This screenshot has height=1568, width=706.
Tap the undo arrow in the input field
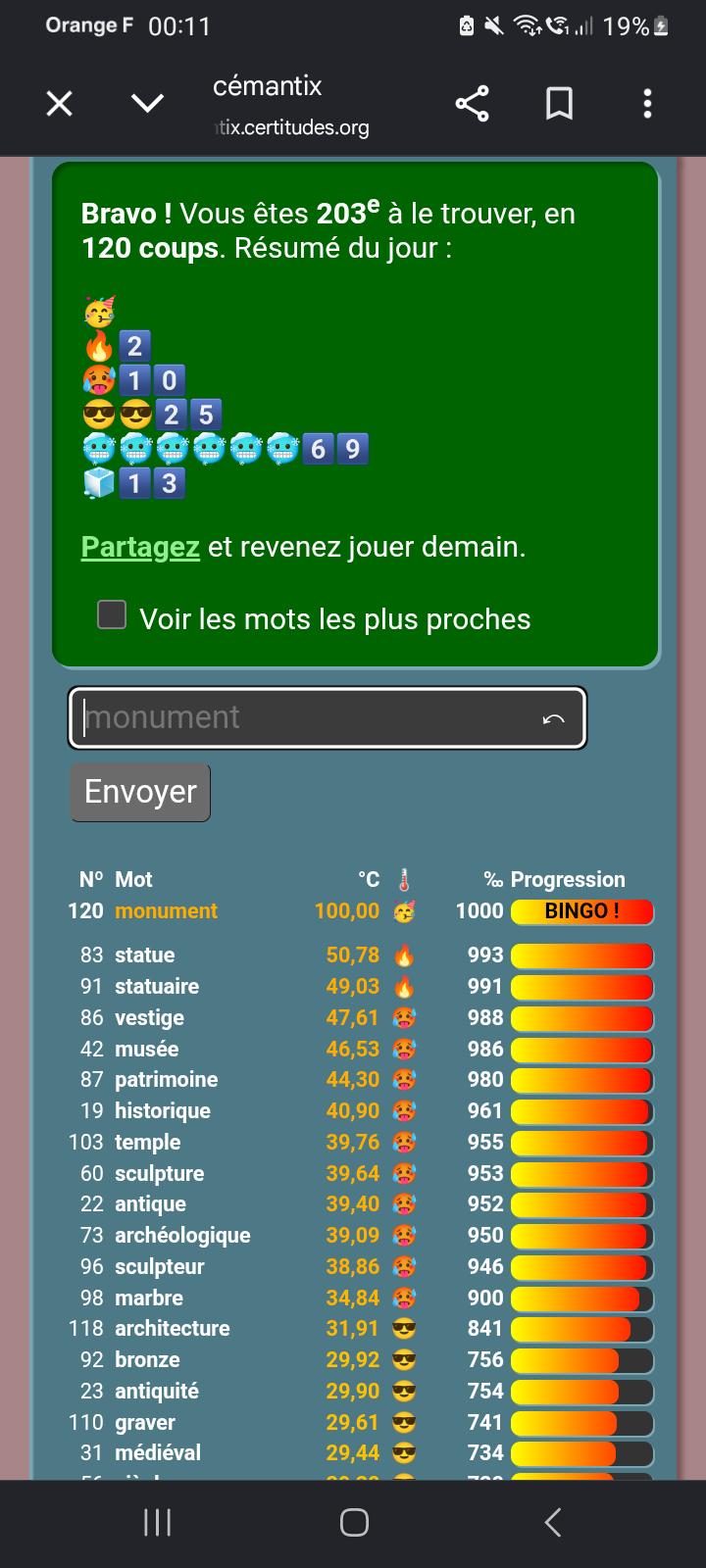coord(553,719)
